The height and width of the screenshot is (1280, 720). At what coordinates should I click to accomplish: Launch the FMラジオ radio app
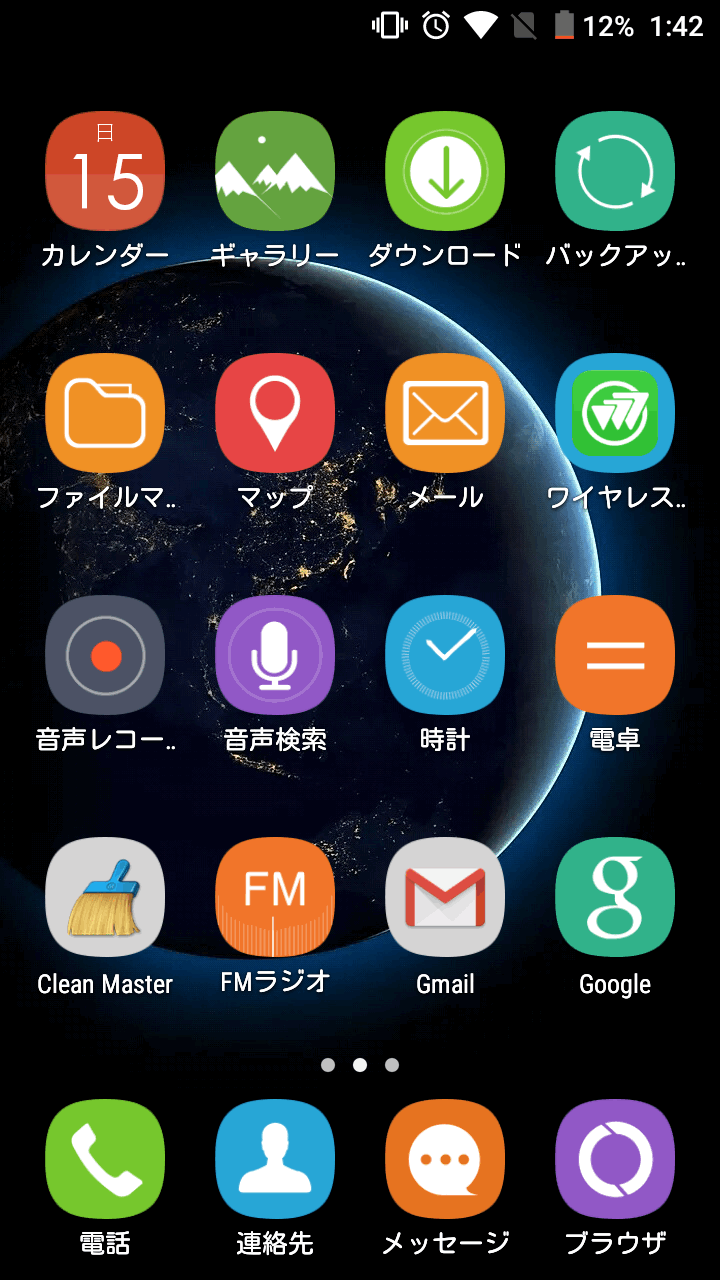[x=275, y=897]
